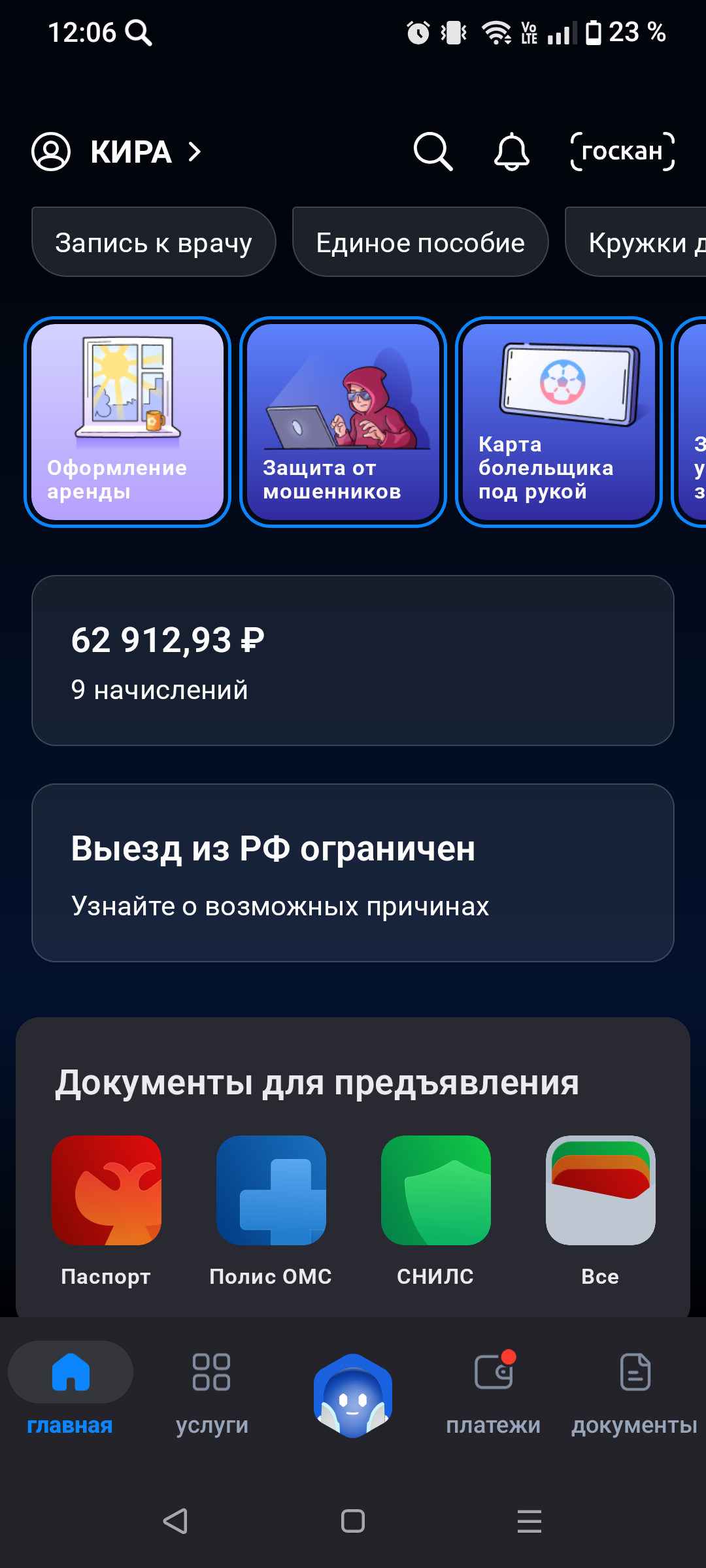
Task: Tap the профиль icon next to КИРА
Action: 52,152
